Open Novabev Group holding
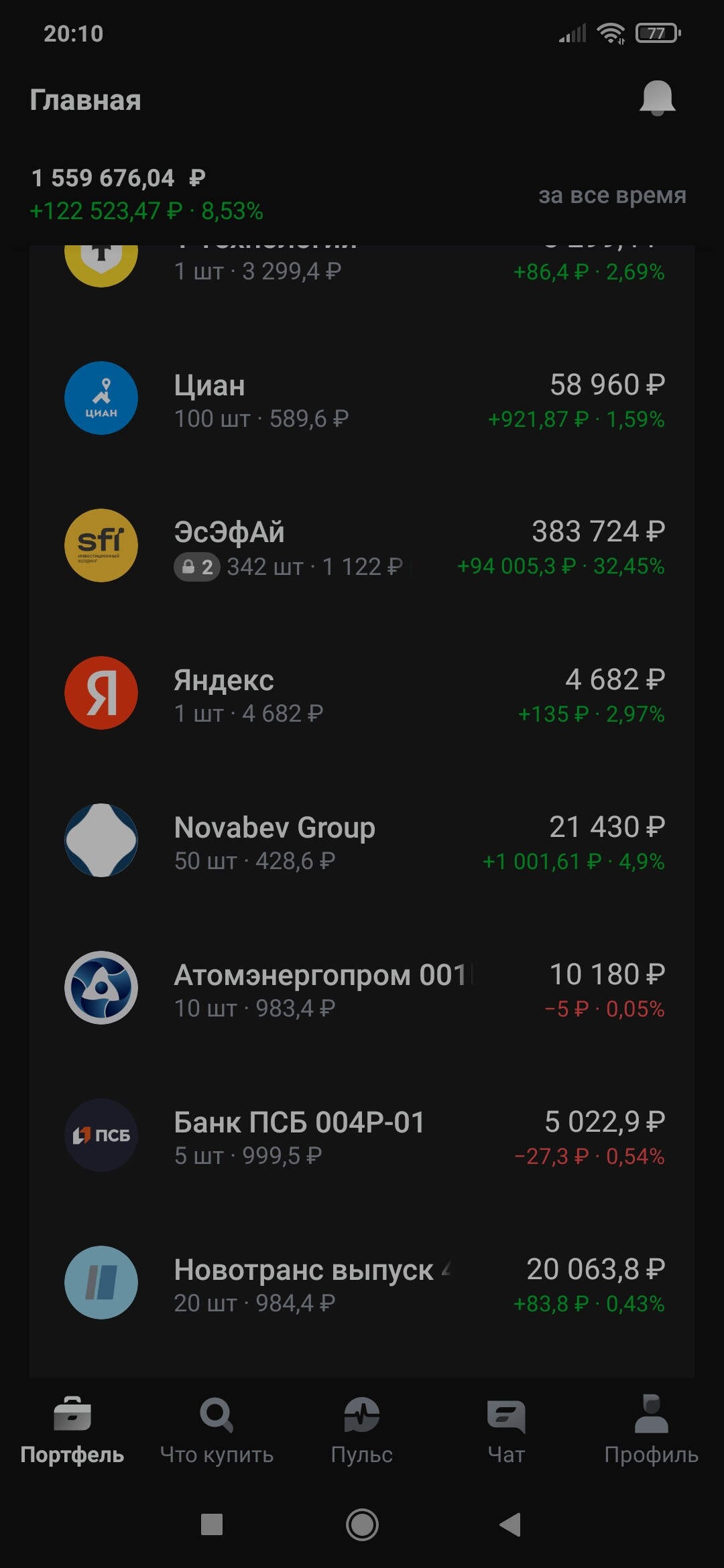This screenshot has width=724, height=1568. point(362,842)
